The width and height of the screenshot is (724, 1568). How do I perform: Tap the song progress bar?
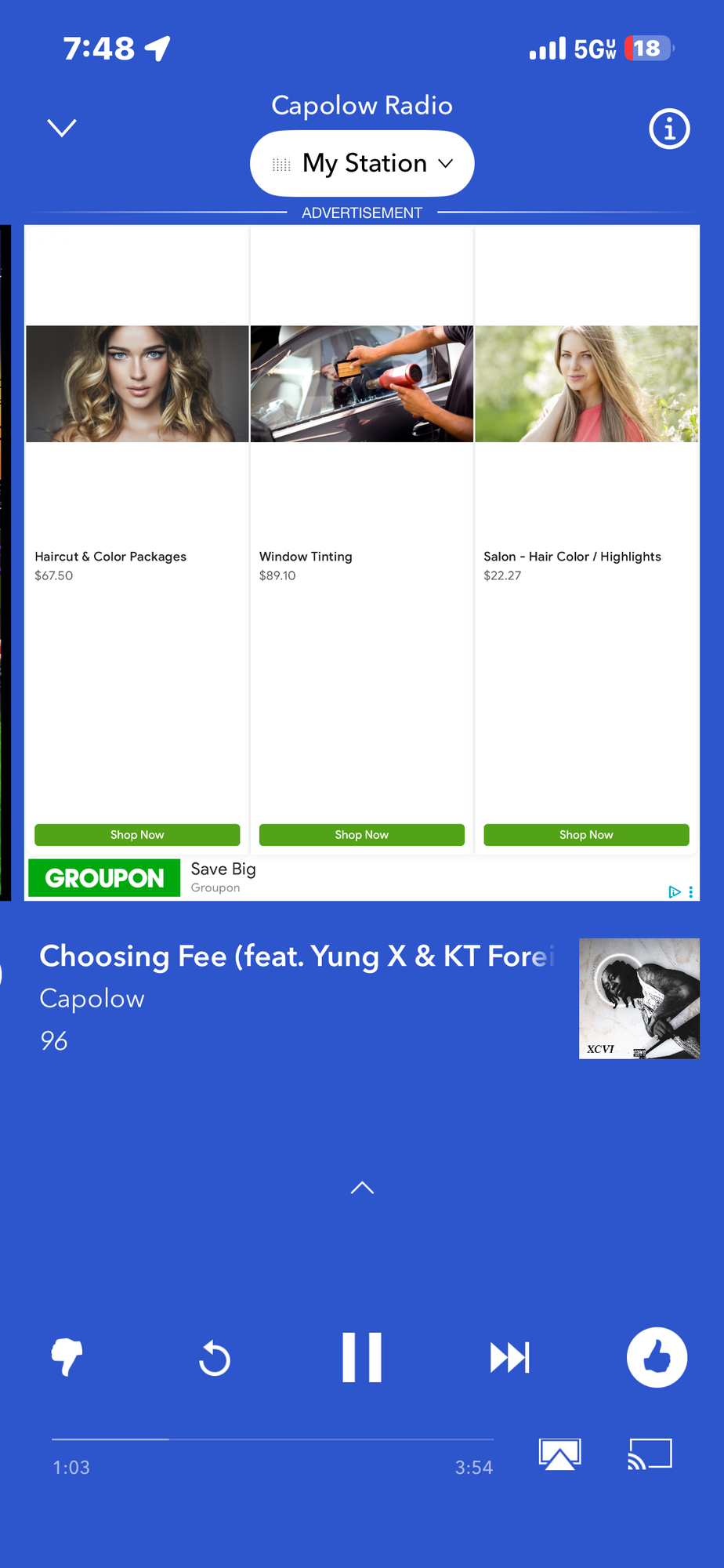coord(273,1439)
